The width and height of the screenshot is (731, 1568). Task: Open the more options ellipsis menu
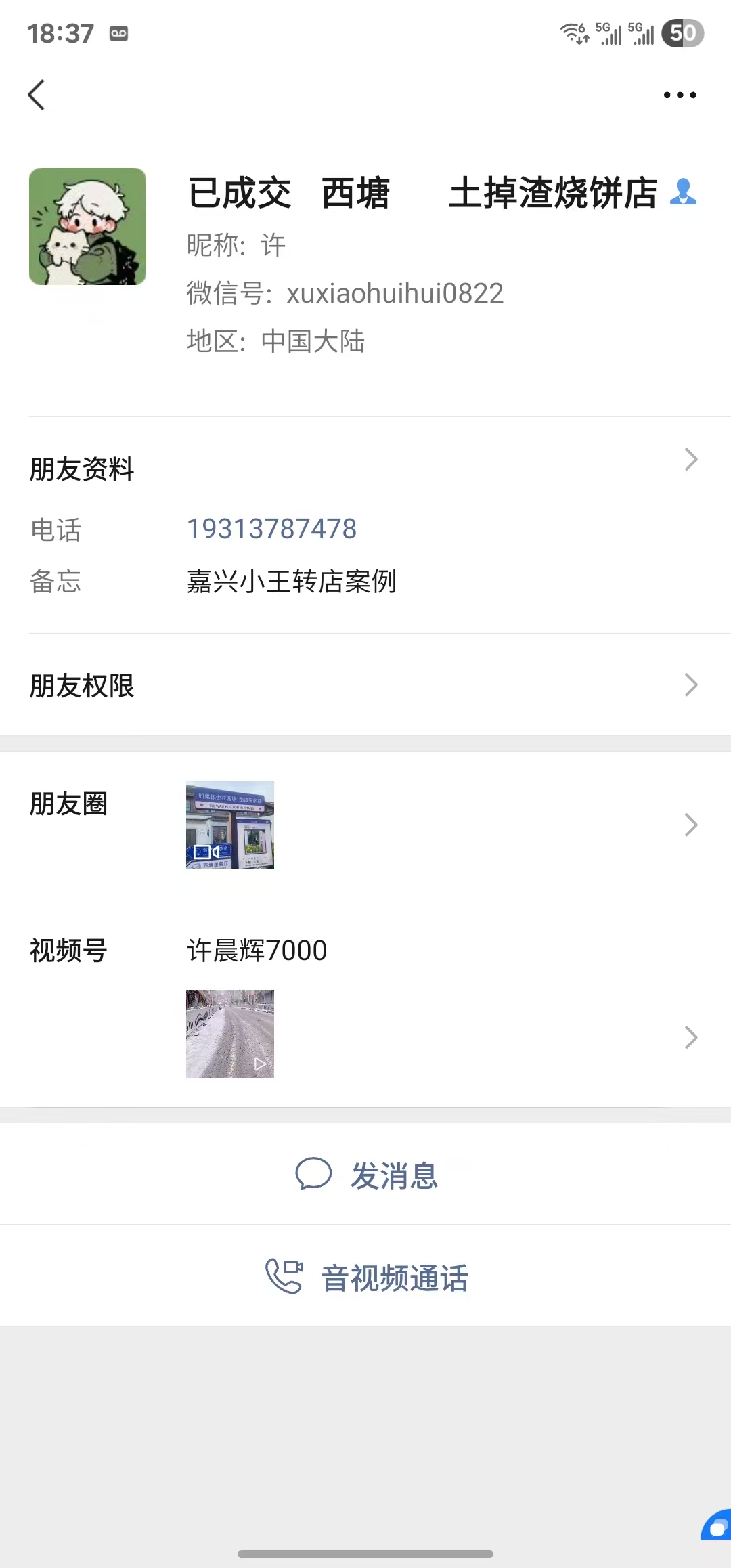click(680, 95)
